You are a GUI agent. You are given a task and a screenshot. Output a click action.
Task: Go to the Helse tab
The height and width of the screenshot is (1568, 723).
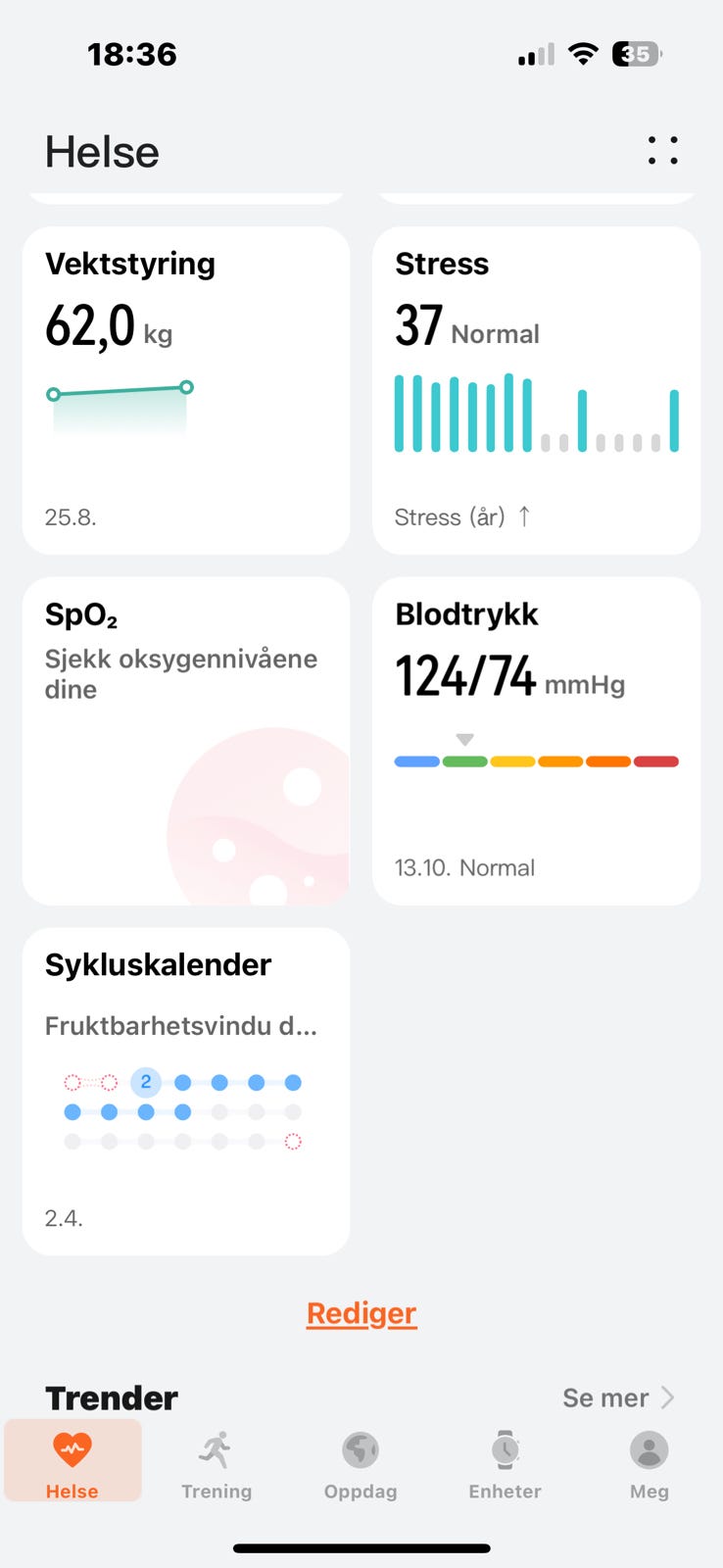pyautogui.click(x=72, y=1462)
